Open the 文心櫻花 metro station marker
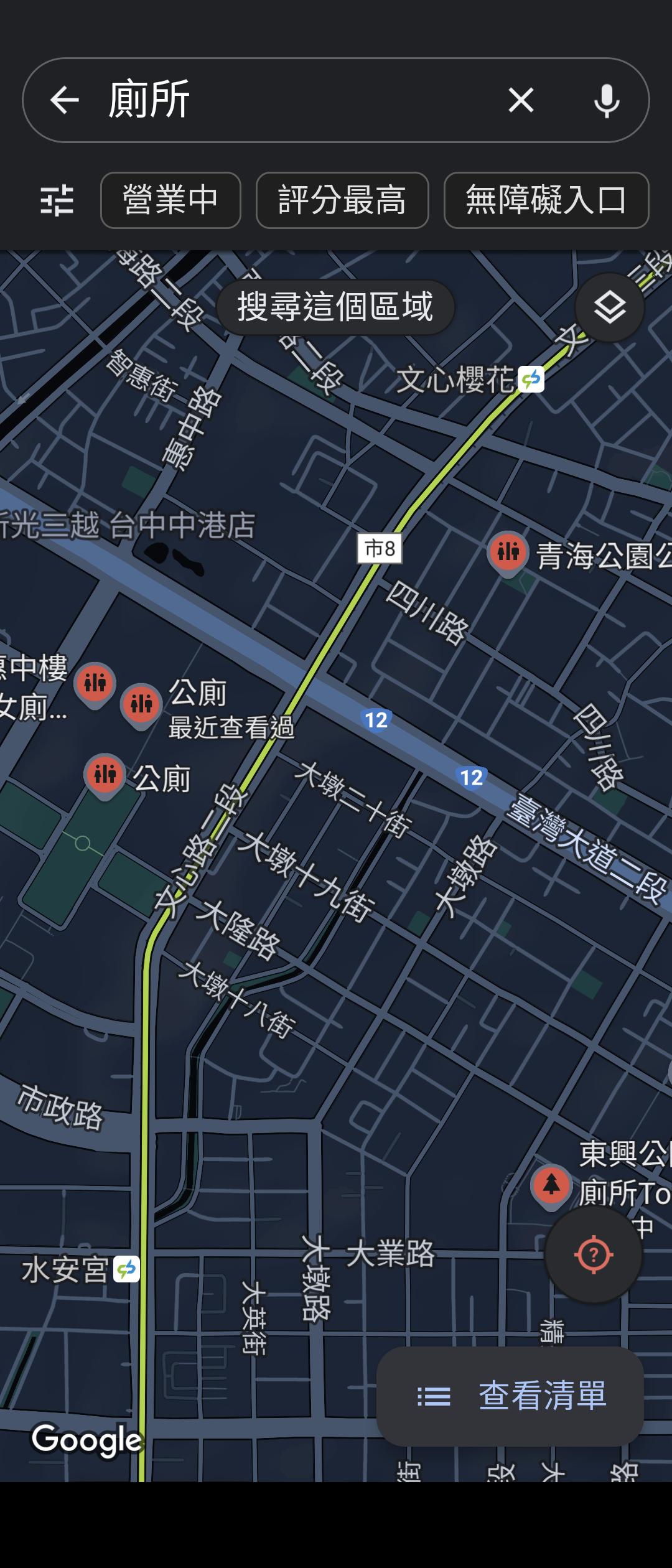This screenshot has height=1568, width=672. 531,380
